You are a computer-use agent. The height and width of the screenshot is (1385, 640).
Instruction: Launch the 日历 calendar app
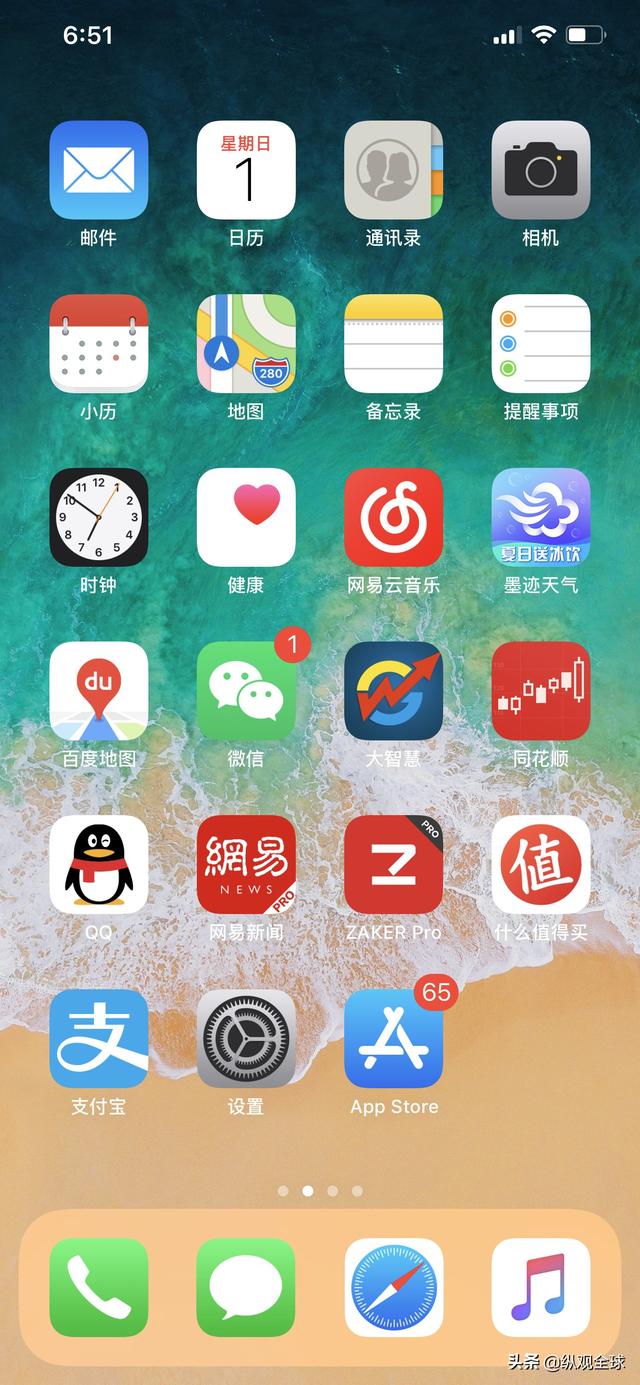pos(246,170)
